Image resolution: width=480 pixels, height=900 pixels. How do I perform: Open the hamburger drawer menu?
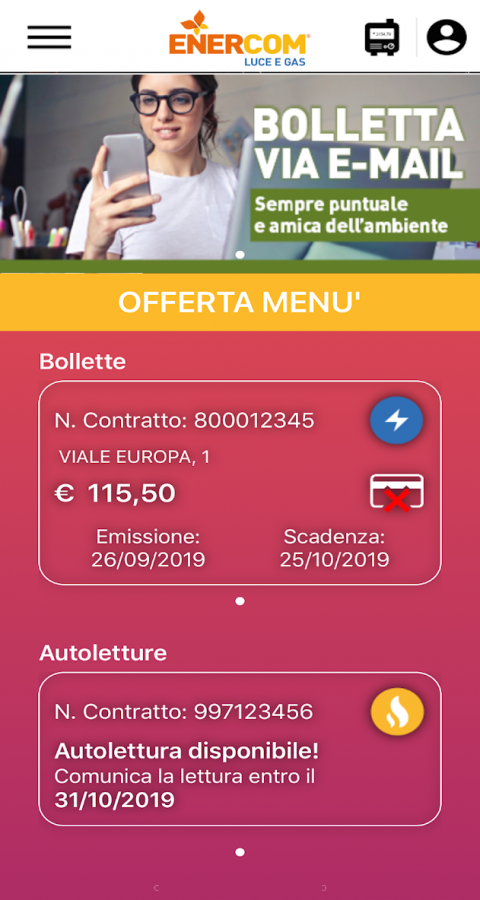pos(49,37)
